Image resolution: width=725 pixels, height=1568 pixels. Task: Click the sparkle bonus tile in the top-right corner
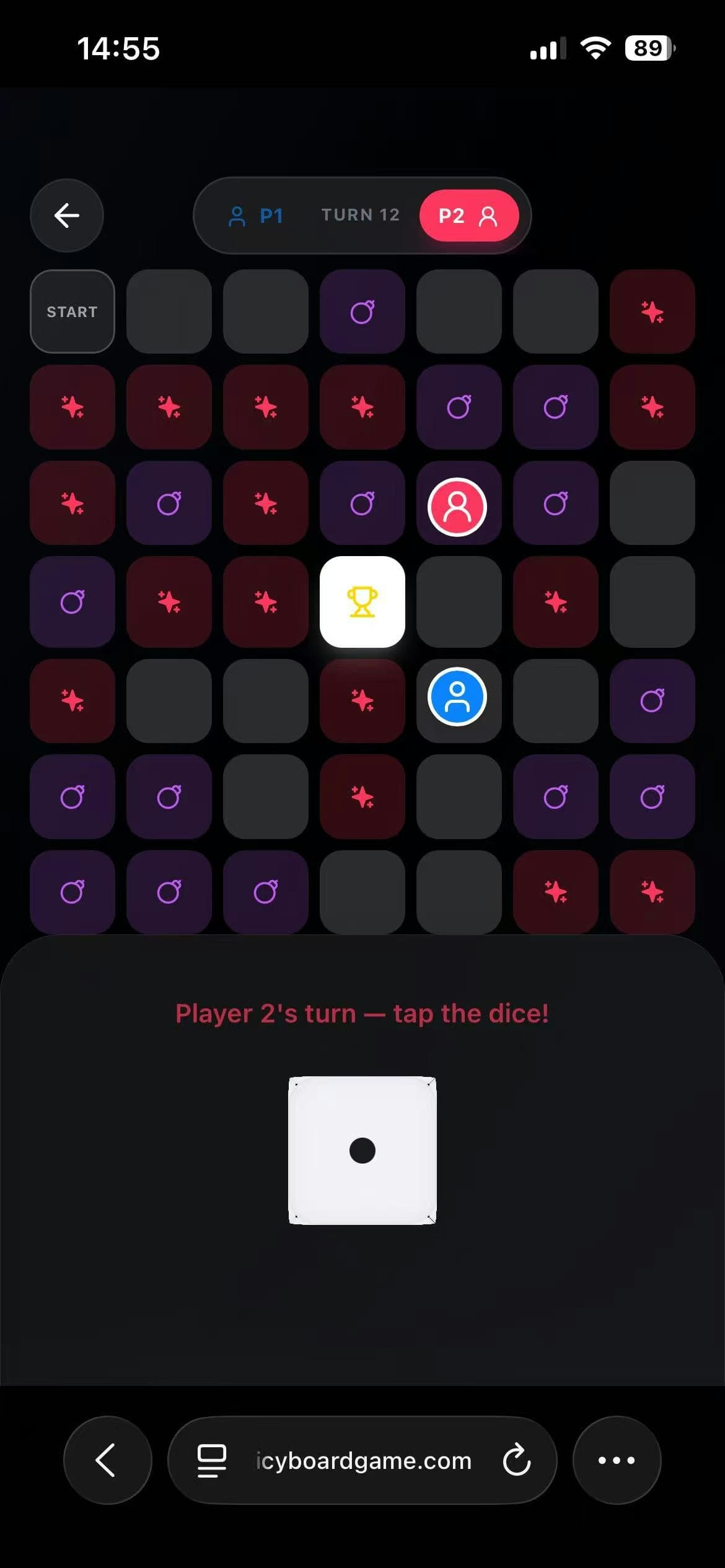click(x=652, y=311)
